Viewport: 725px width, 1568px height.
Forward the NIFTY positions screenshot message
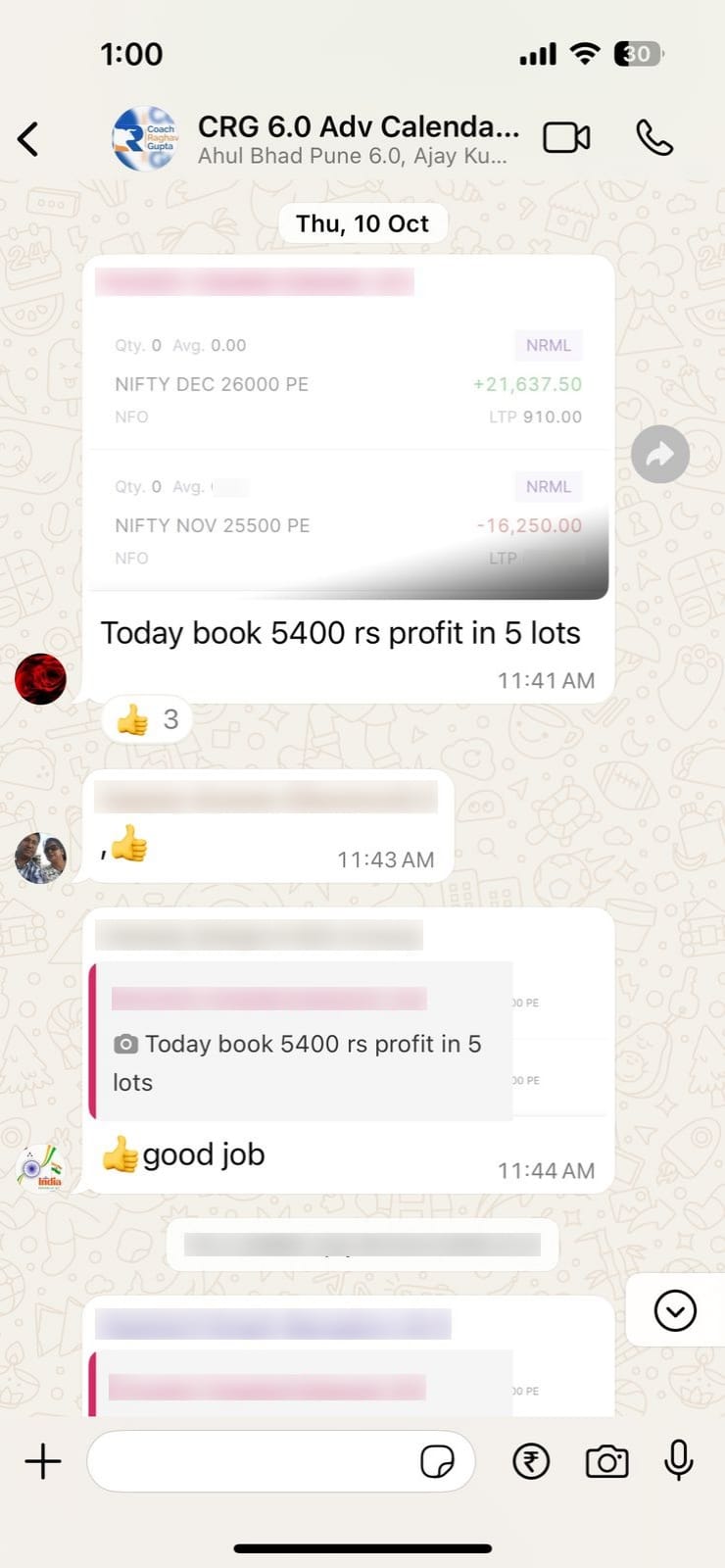[x=660, y=455]
